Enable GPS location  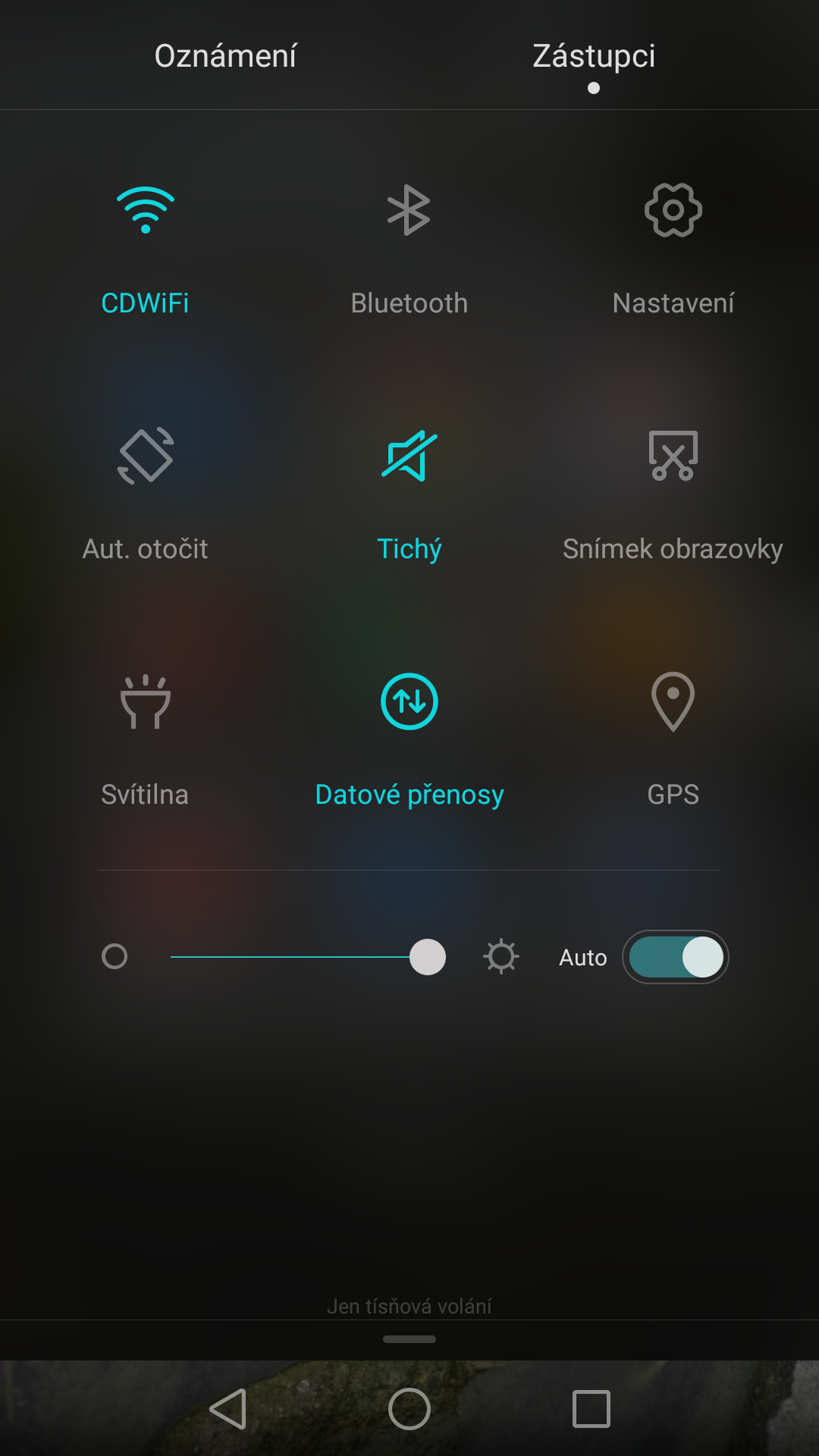coord(673,702)
